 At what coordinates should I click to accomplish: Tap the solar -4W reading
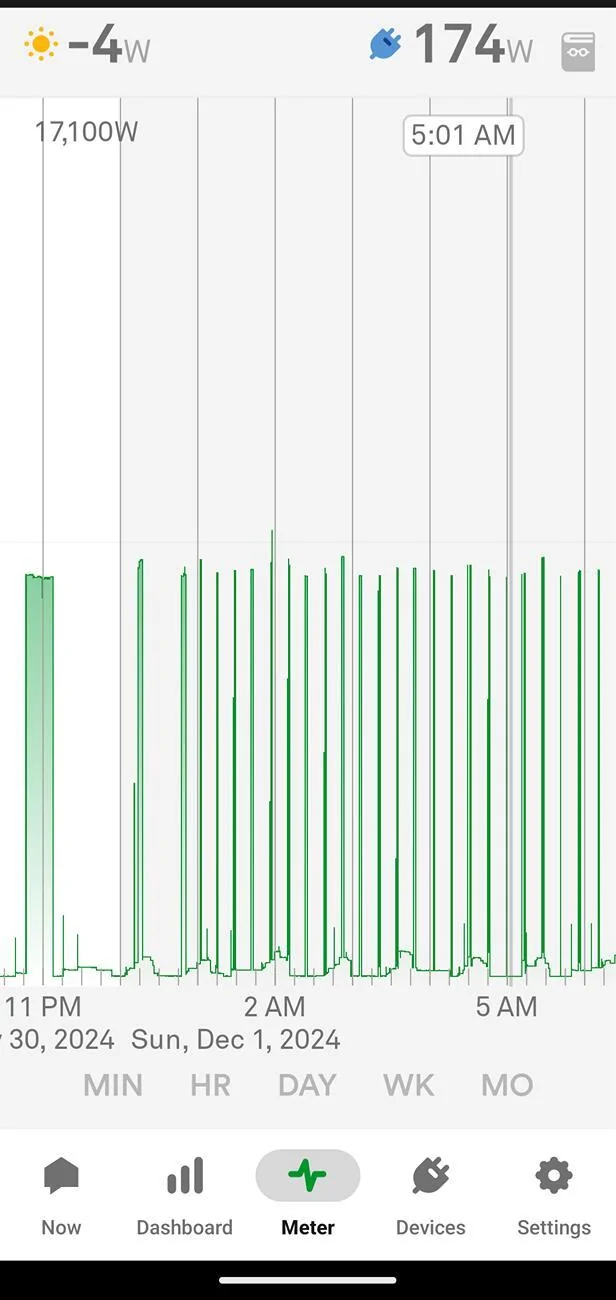coord(87,46)
